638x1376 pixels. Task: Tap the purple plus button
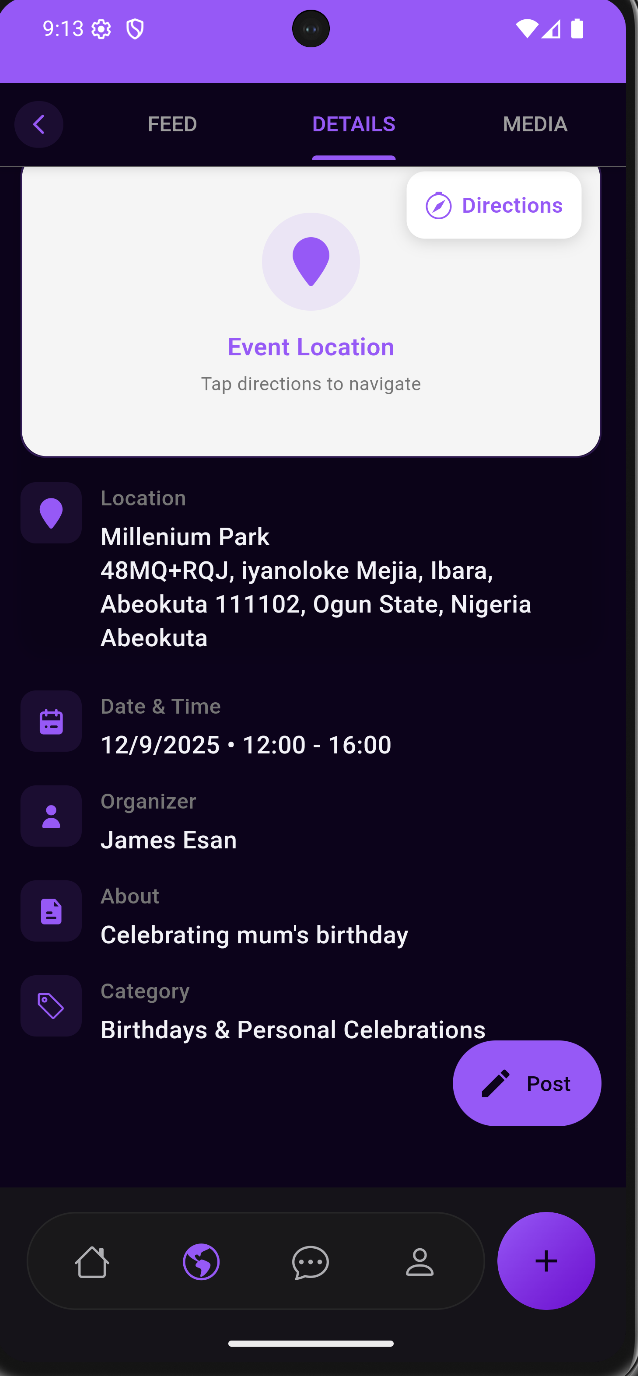(x=546, y=1261)
